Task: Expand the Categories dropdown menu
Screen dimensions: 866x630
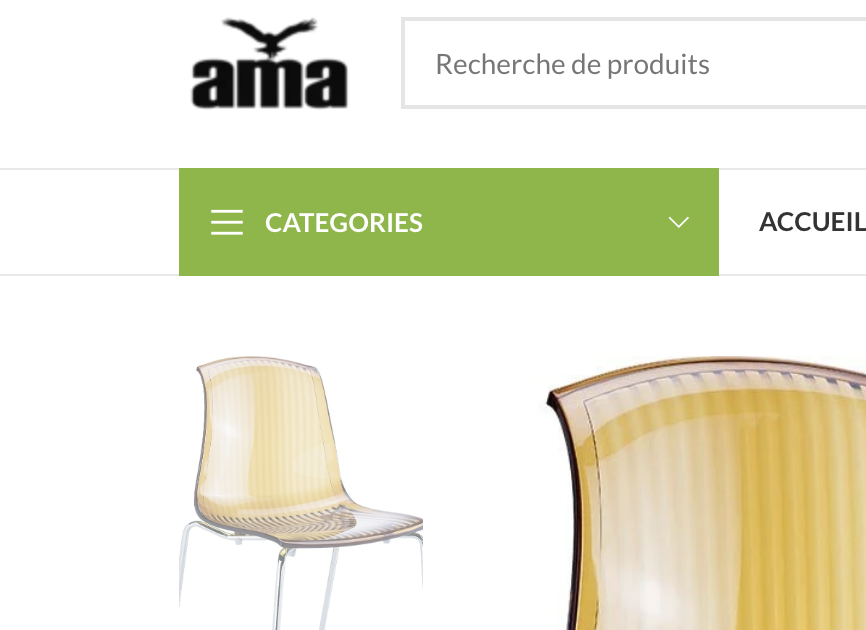Action: coord(448,222)
